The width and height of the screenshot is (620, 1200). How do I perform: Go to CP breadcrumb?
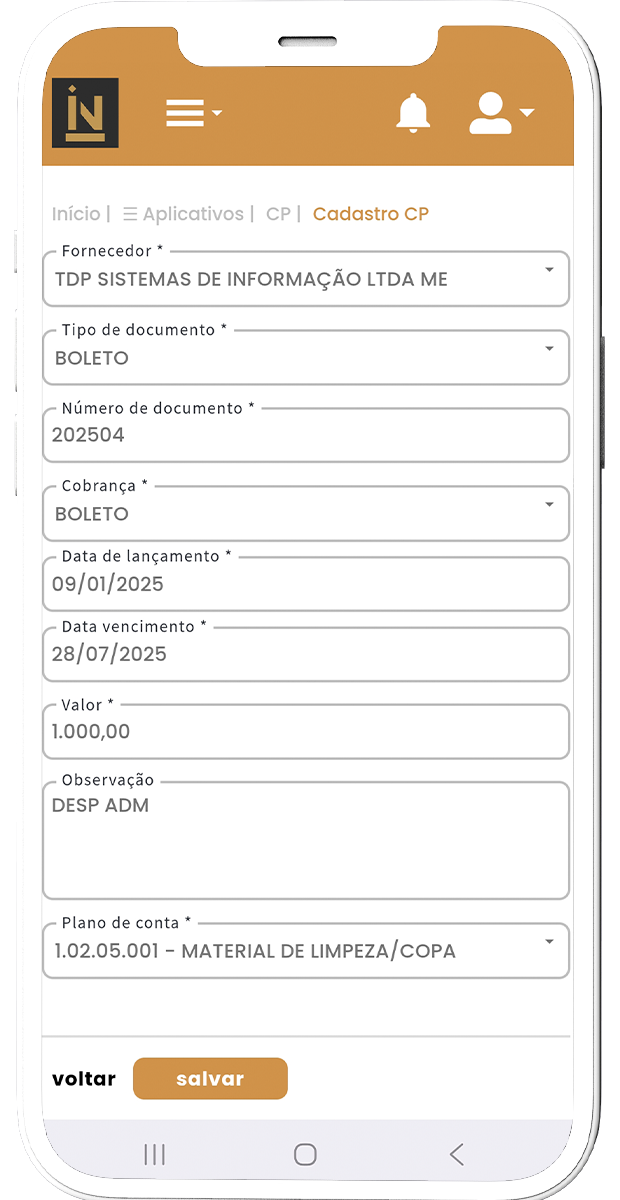tap(278, 214)
